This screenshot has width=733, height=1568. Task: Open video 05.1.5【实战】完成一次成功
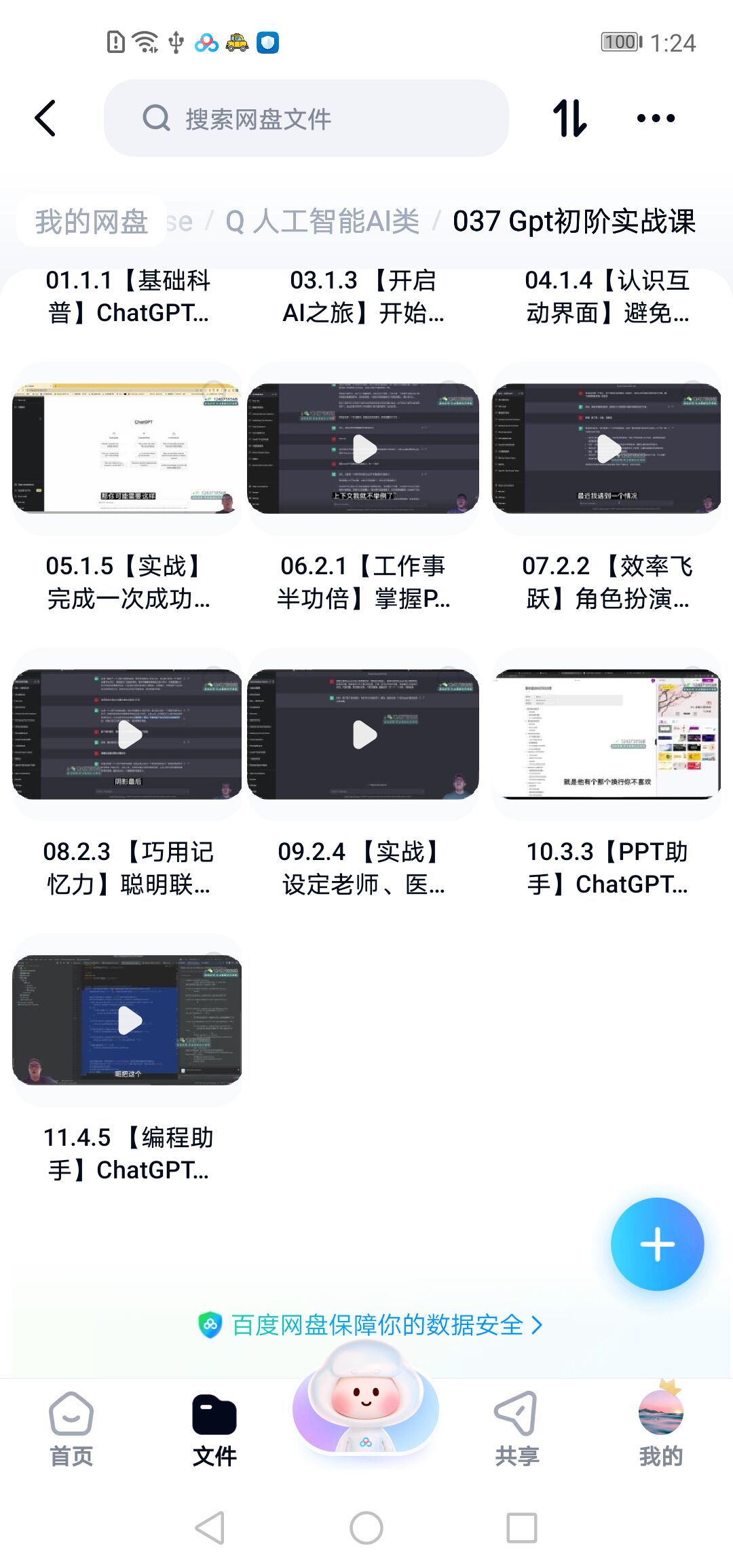127,449
